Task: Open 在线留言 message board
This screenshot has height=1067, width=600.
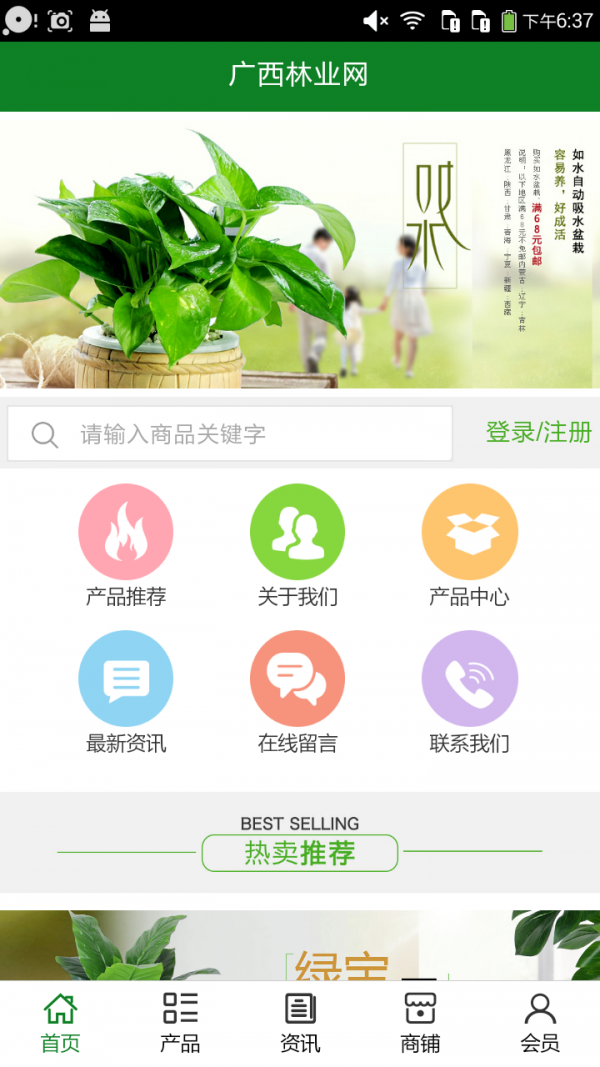Action: pos(297,678)
